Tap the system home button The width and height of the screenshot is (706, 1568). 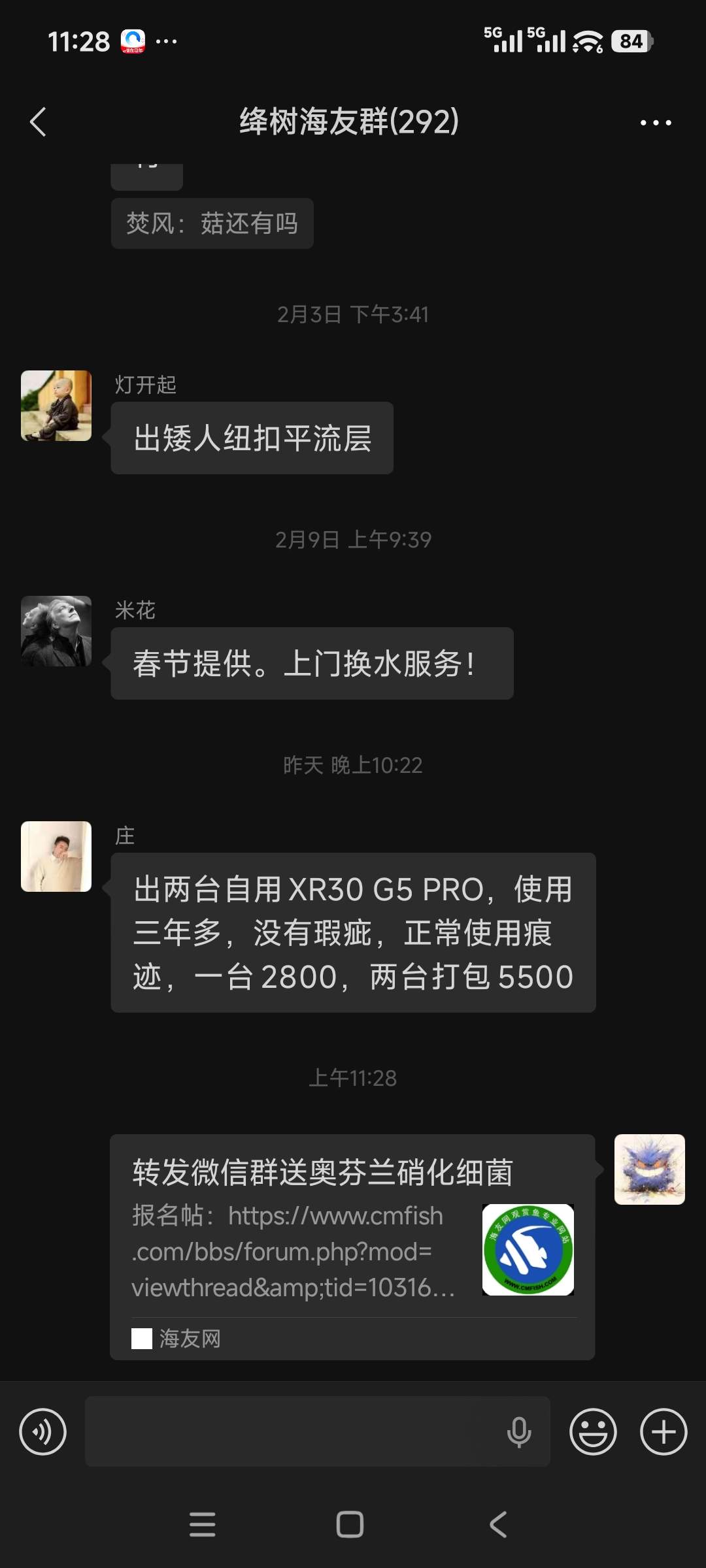coord(350,1524)
